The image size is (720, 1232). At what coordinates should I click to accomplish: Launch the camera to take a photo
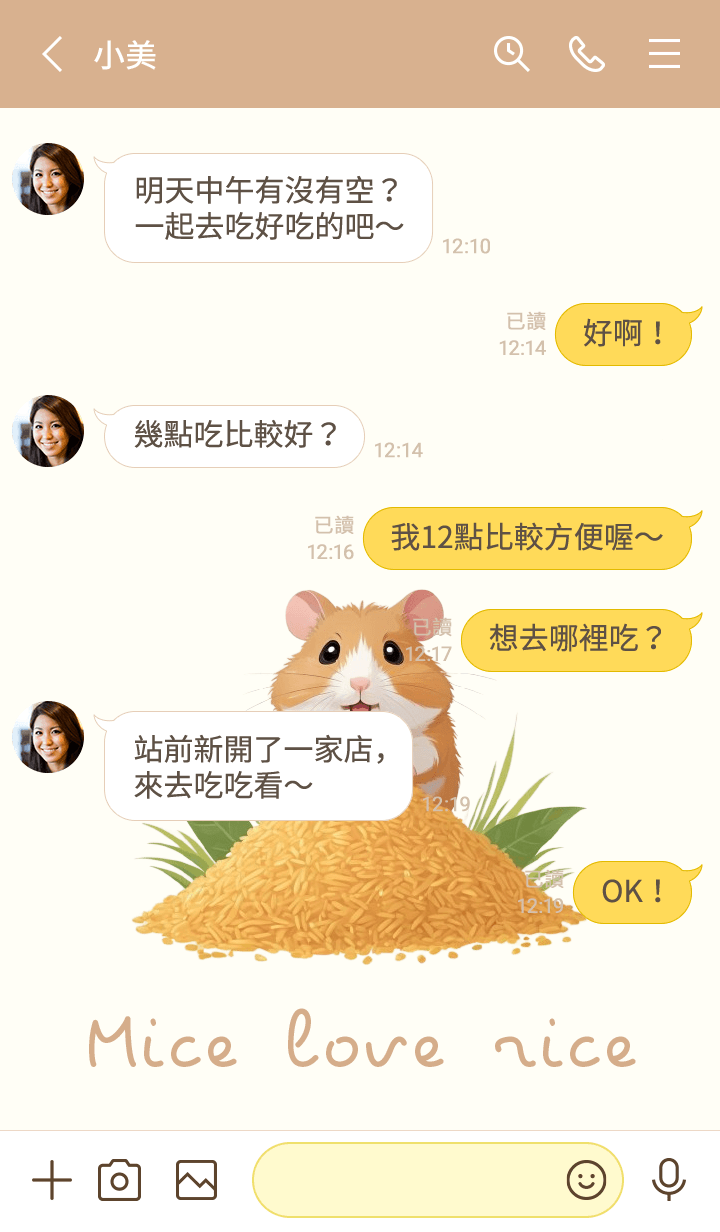coord(119,1181)
